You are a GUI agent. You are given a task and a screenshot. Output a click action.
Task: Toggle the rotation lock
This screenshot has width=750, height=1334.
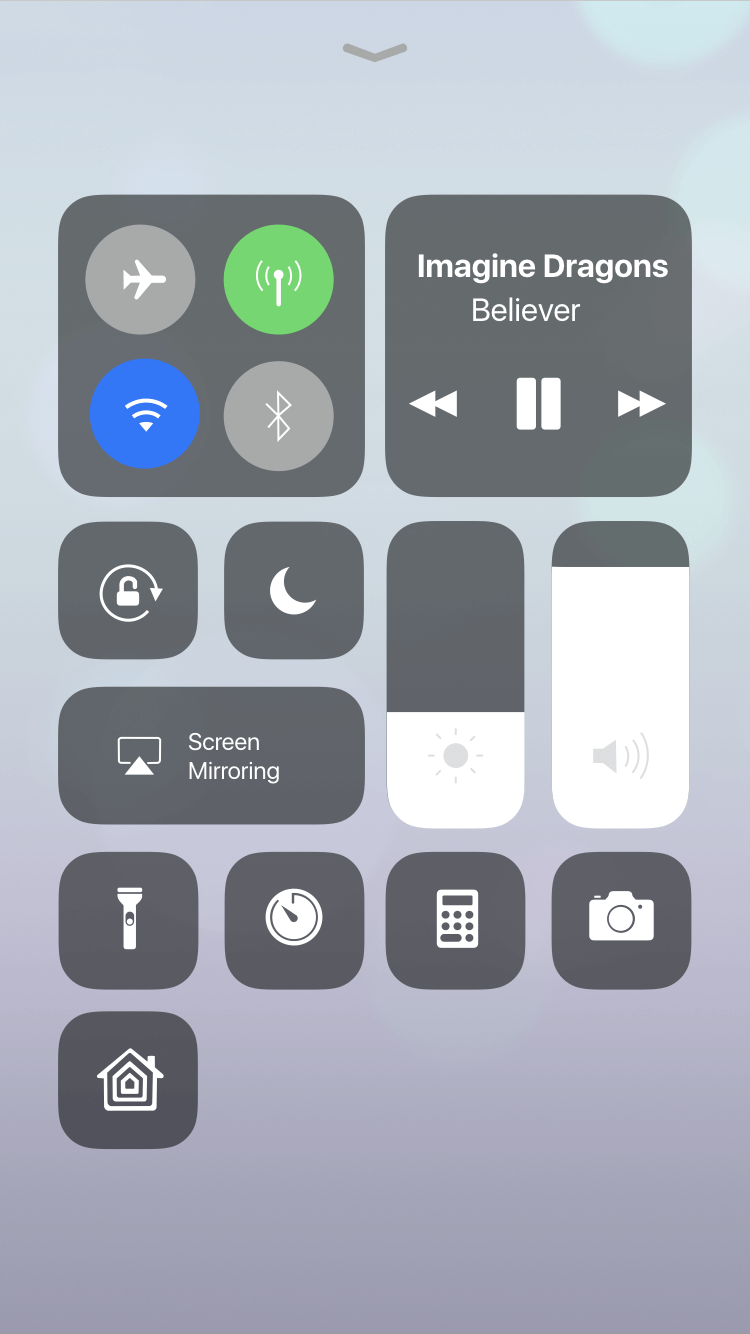point(128,590)
